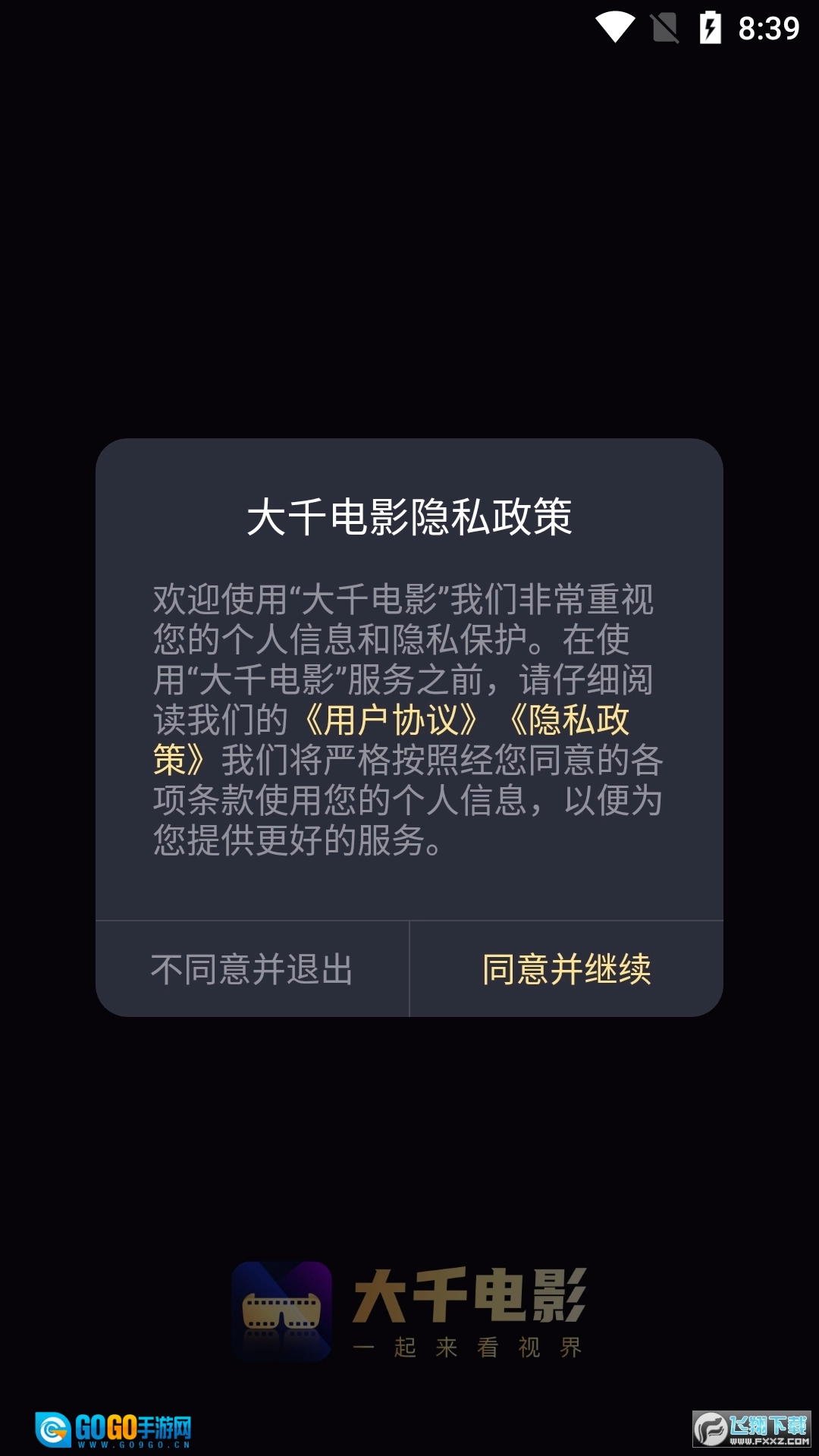This screenshot has height=1456, width=819.
Task: Tap 同意并继续 to accept the policy
Action: click(566, 969)
